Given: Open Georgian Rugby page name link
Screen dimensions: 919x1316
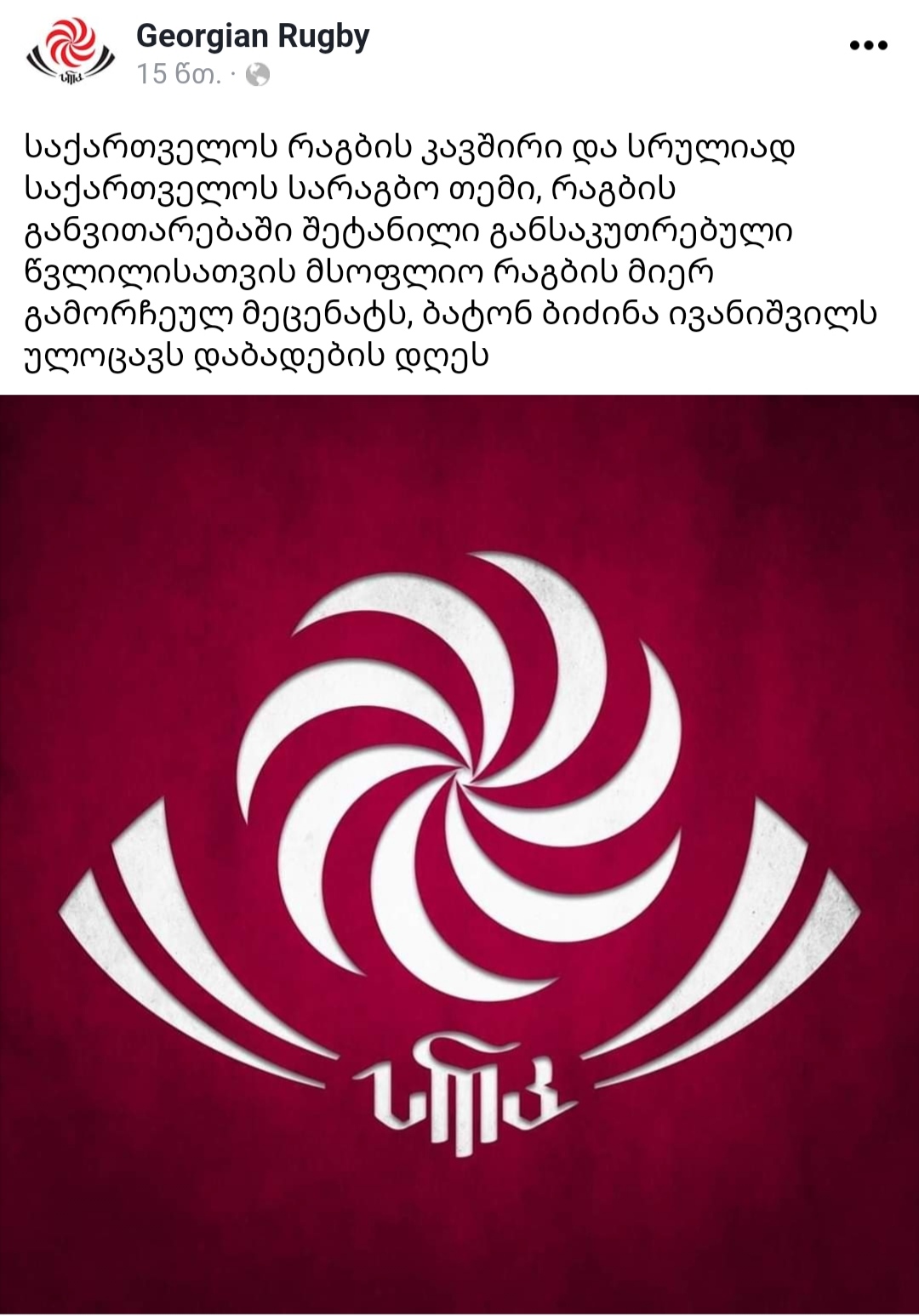Looking at the screenshot, I should tap(253, 37).
